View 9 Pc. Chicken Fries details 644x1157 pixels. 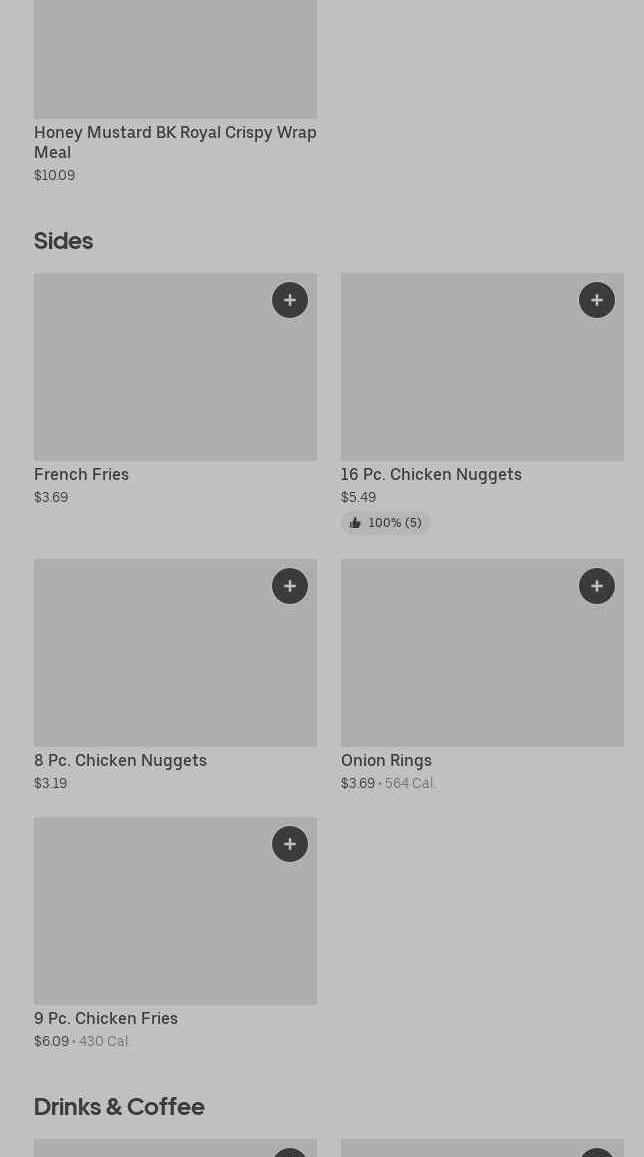[x=150, y=925]
